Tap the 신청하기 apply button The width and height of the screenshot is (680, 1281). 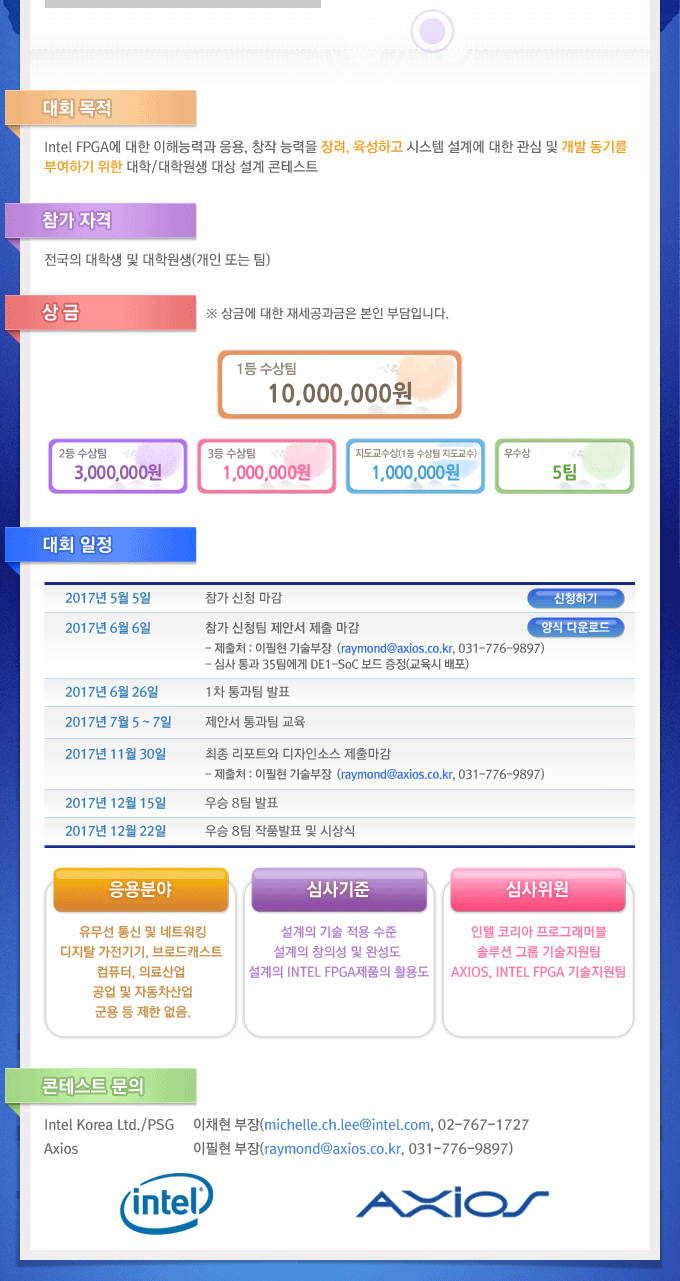(575, 598)
